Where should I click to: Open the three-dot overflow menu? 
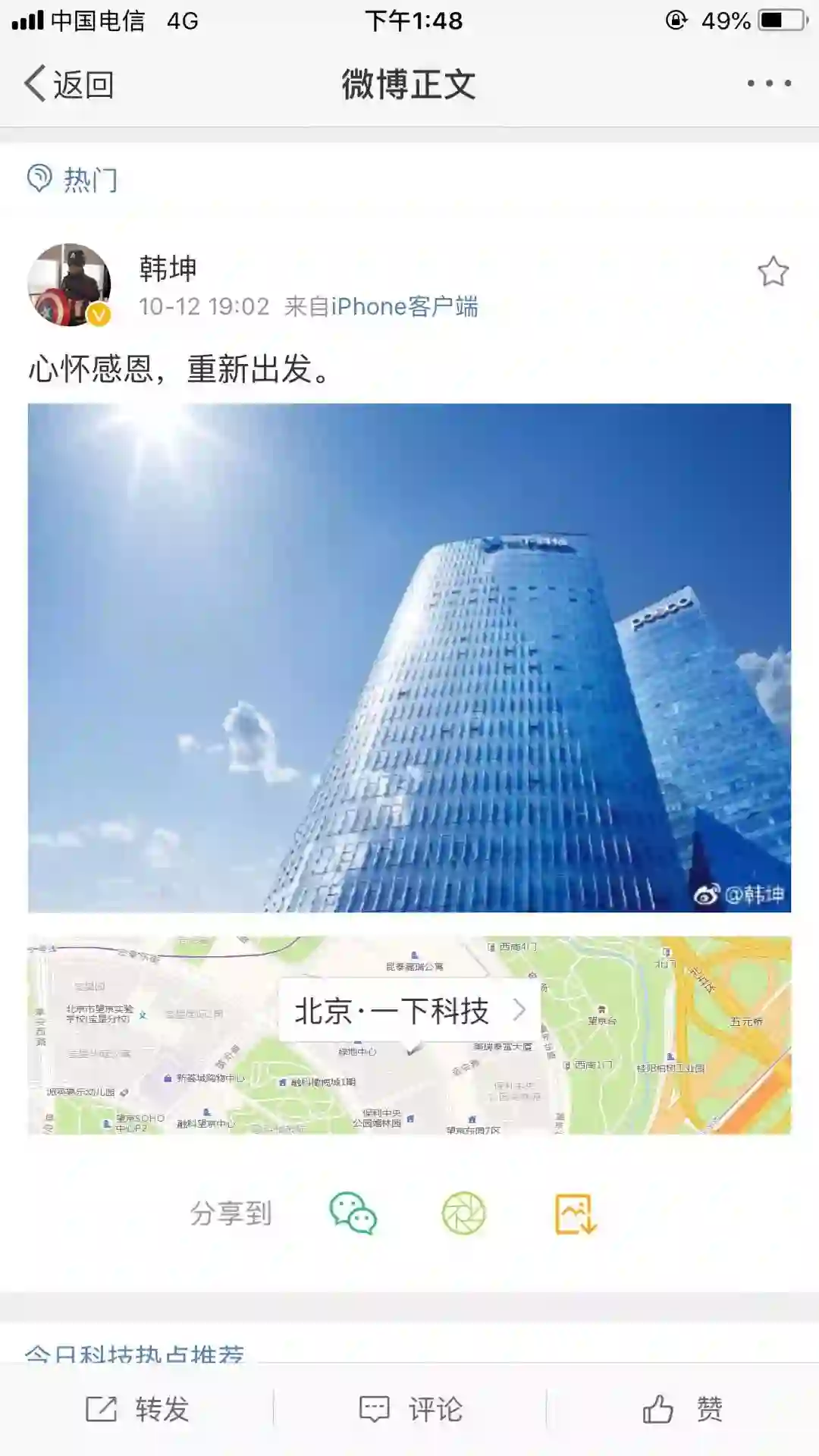click(x=769, y=83)
